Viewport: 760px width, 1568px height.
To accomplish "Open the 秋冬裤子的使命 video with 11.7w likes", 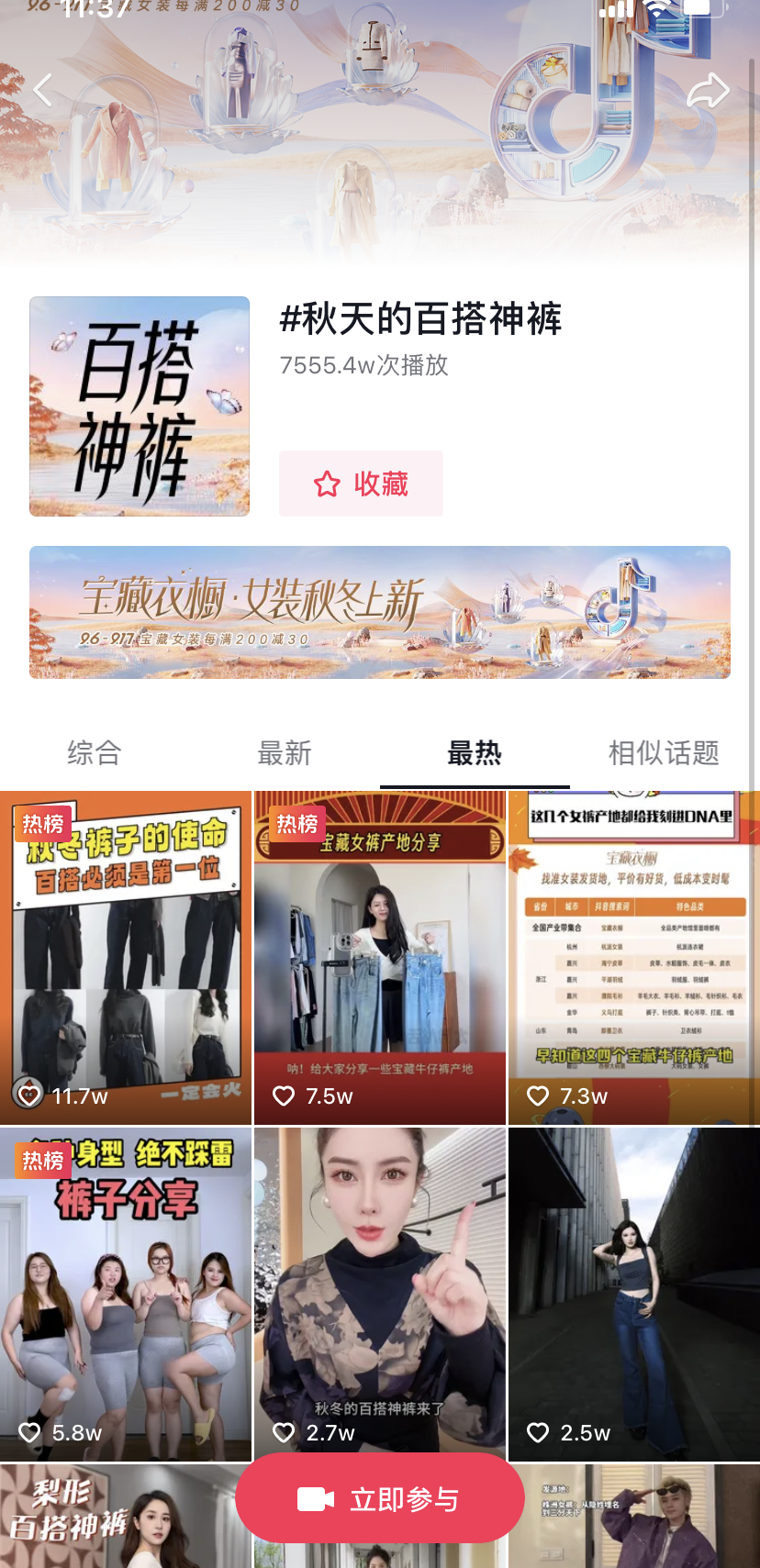I will point(126,958).
